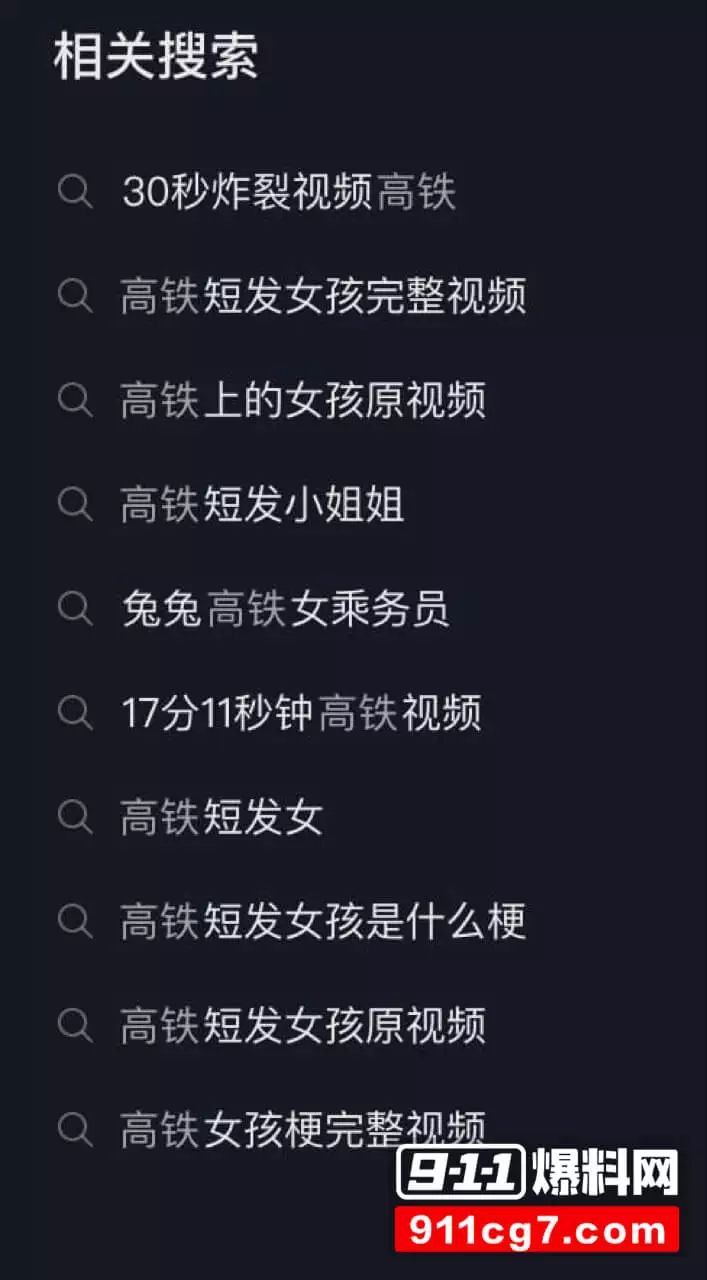Select the 高铁上的女孩原视频 suggestion
707x1280 pixels.
pos(303,400)
